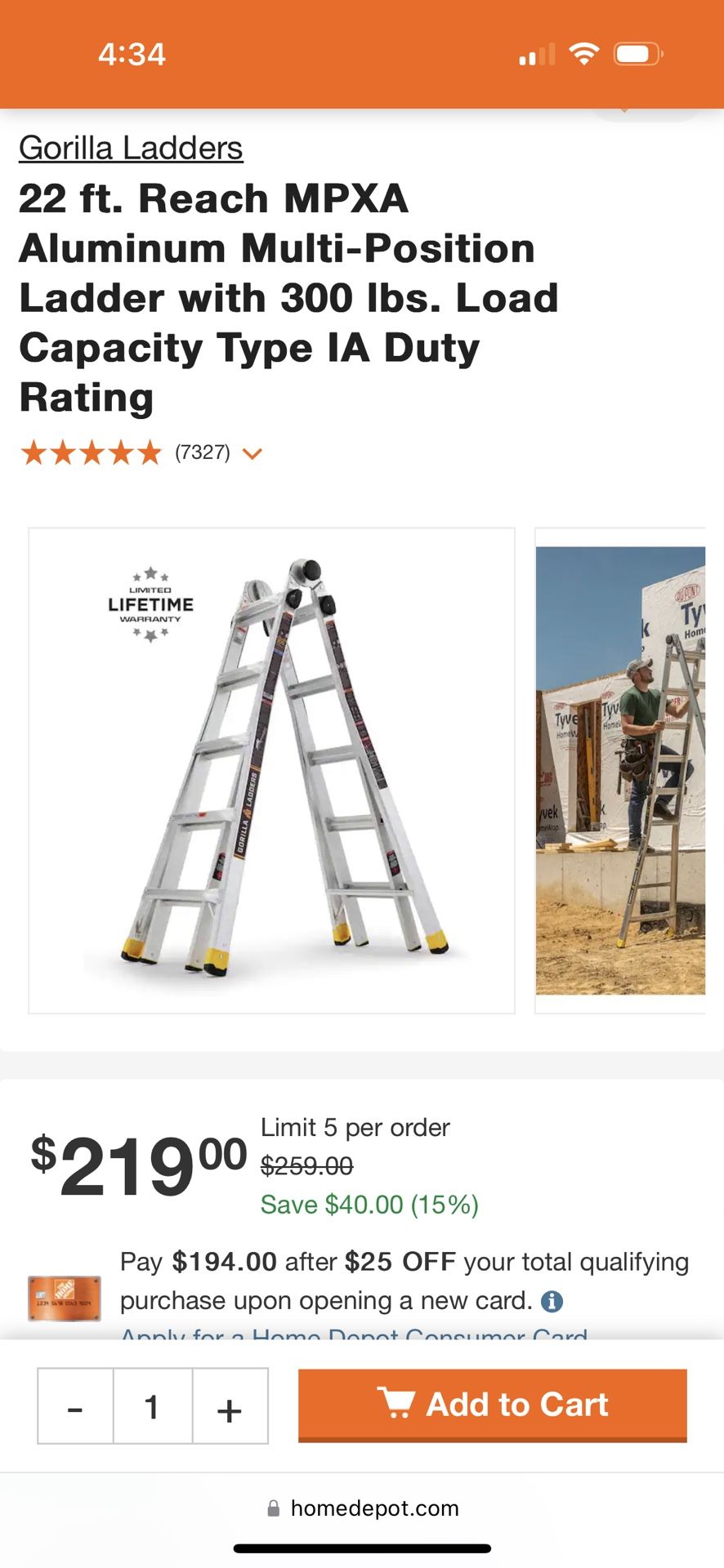724x1568 pixels.
Task: Add the ladder to cart
Action: point(492,1405)
